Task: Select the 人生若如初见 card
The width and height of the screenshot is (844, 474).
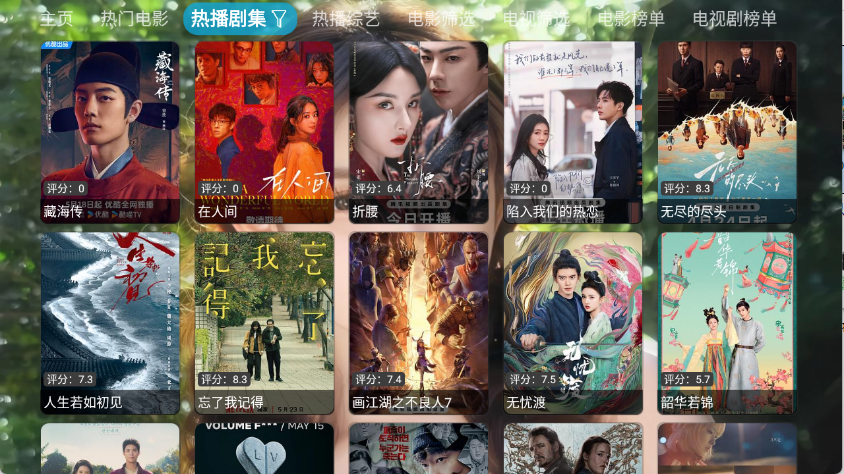Action: 110,322
